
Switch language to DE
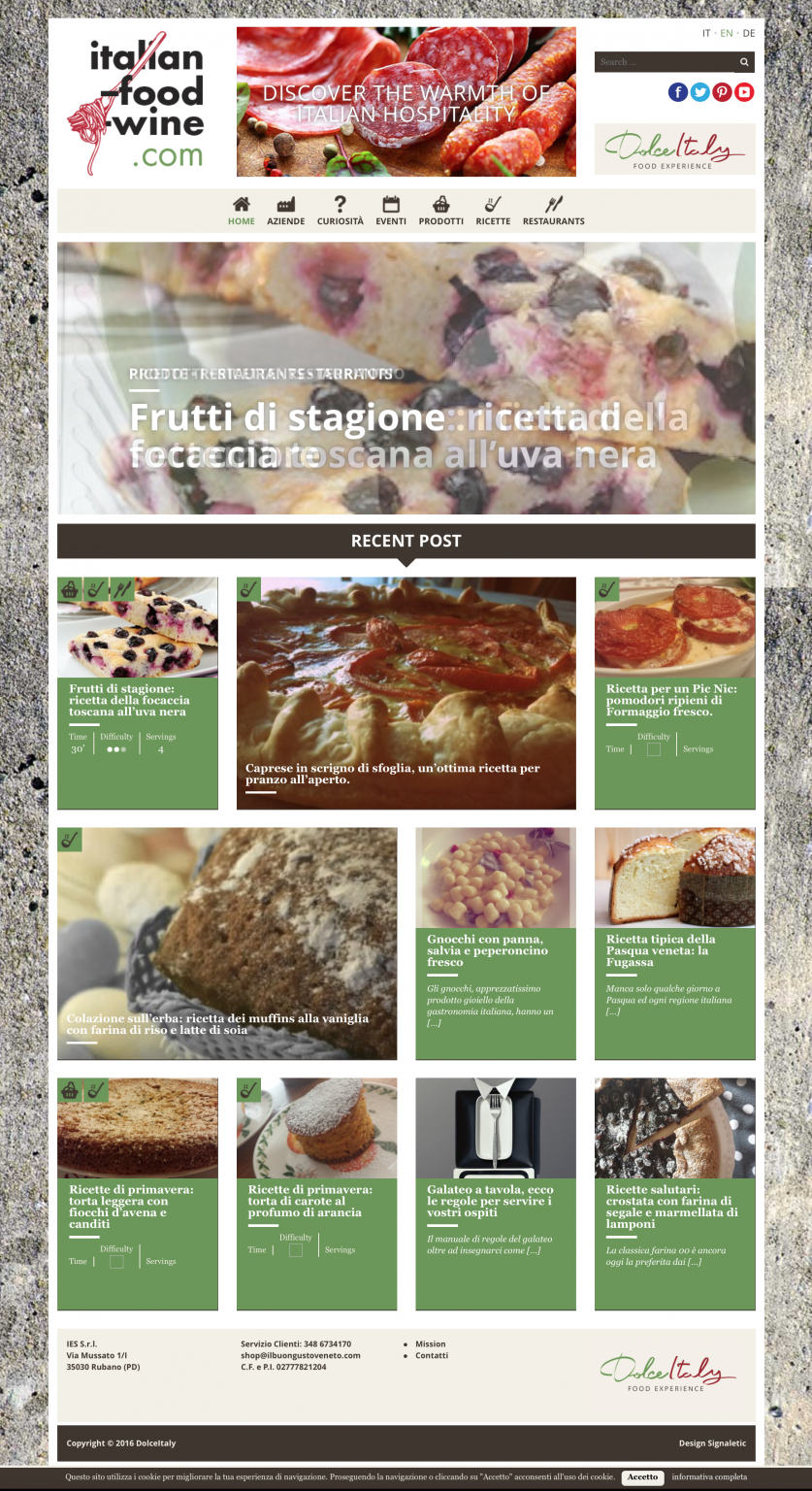pyautogui.click(x=748, y=33)
